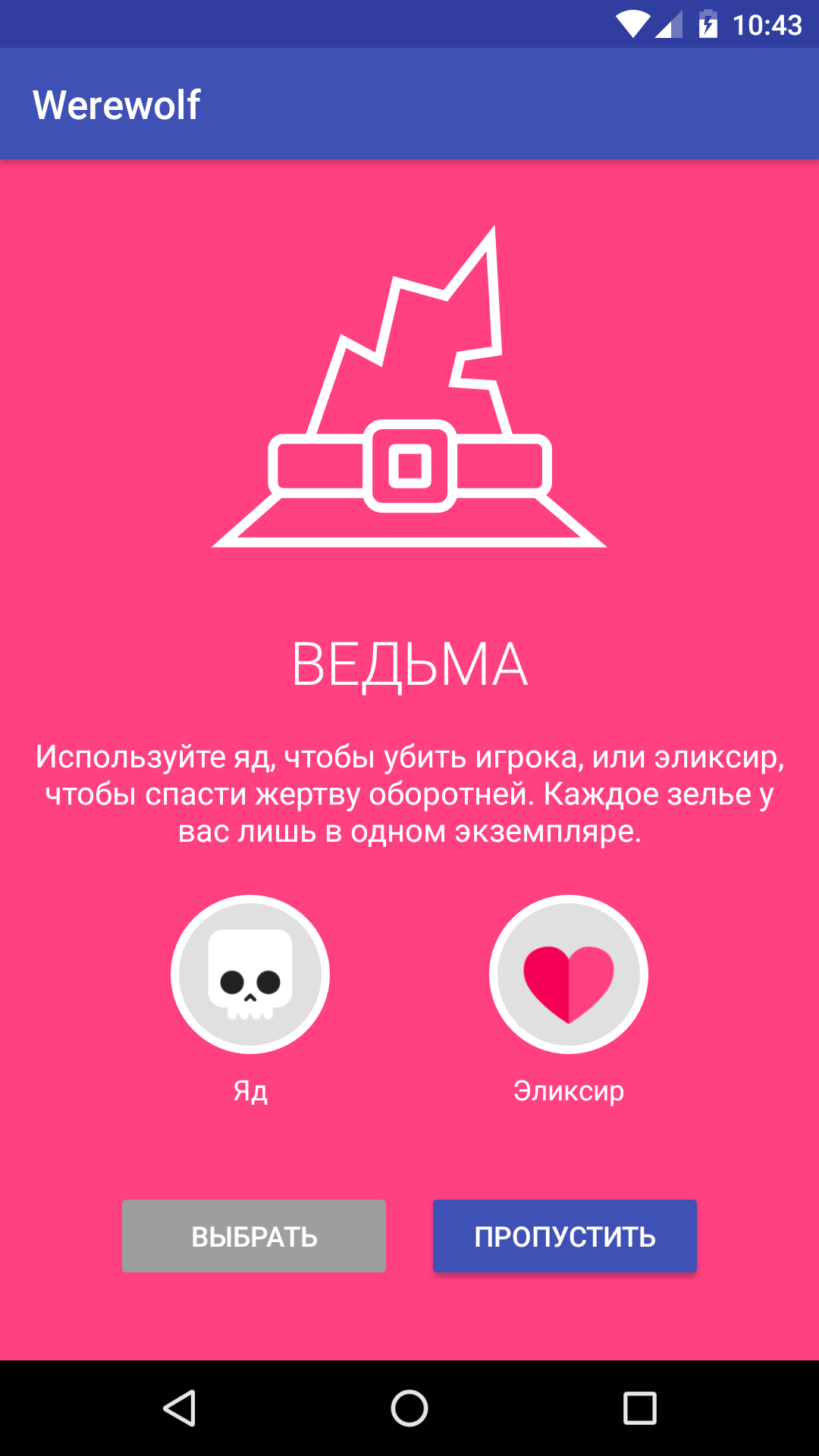Go back using the system back button

[180, 1408]
